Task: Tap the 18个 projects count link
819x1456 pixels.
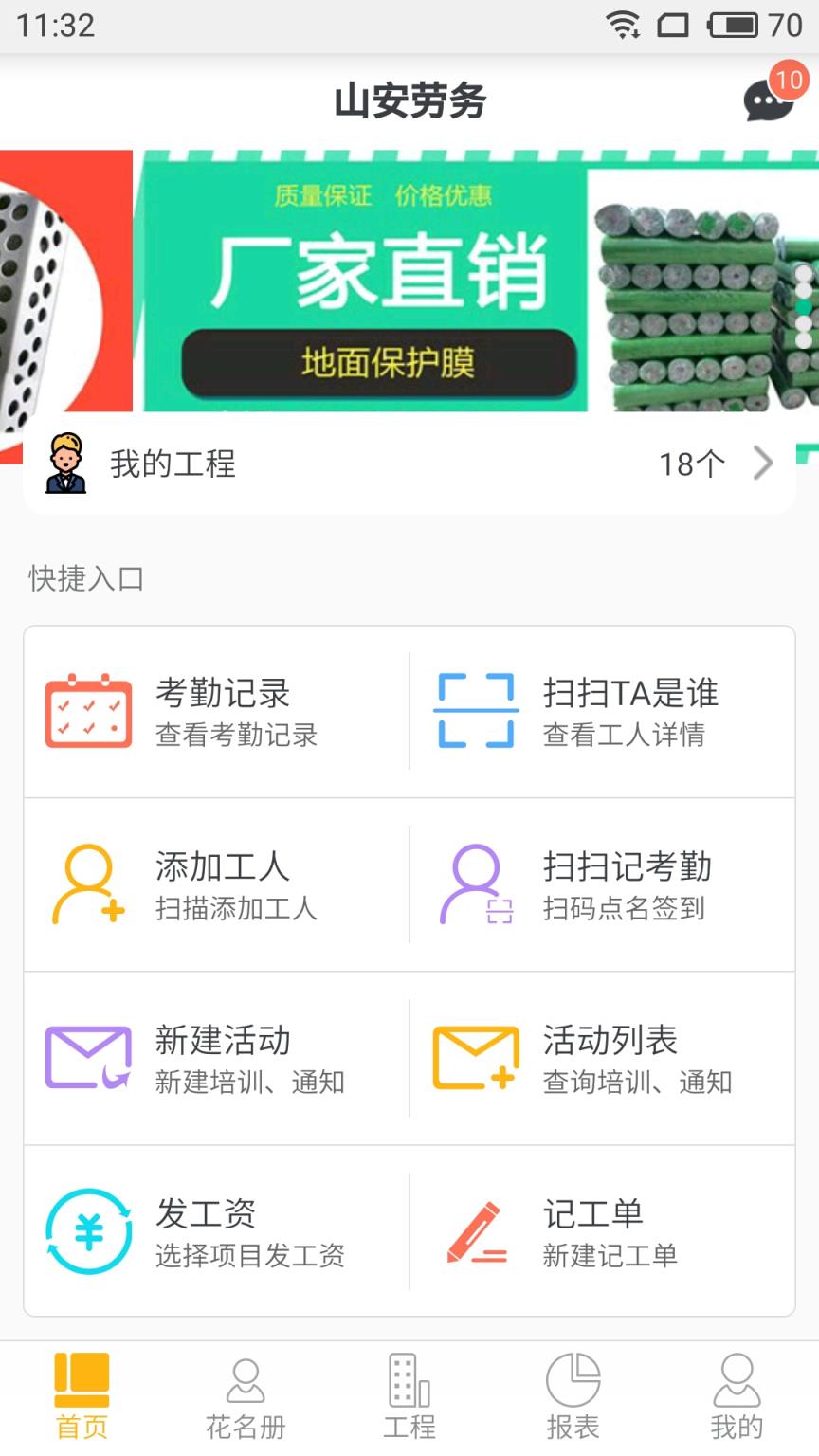Action: 690,464
